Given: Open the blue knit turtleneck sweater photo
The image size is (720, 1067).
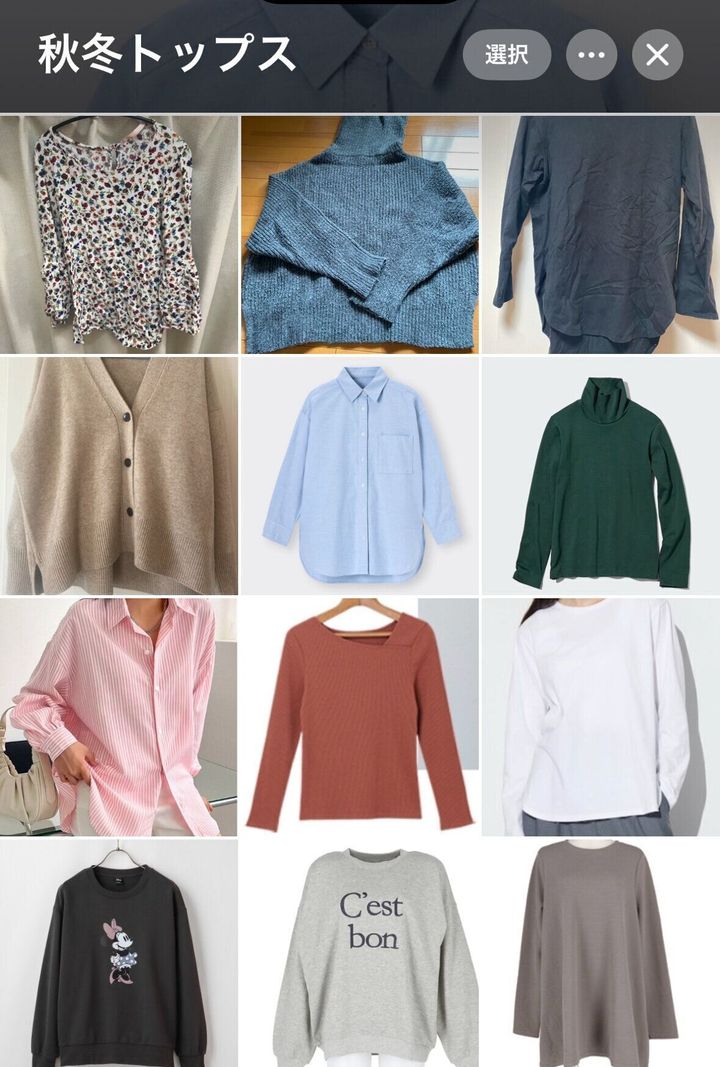Looking at the screenshot, I should coord(360,235).
